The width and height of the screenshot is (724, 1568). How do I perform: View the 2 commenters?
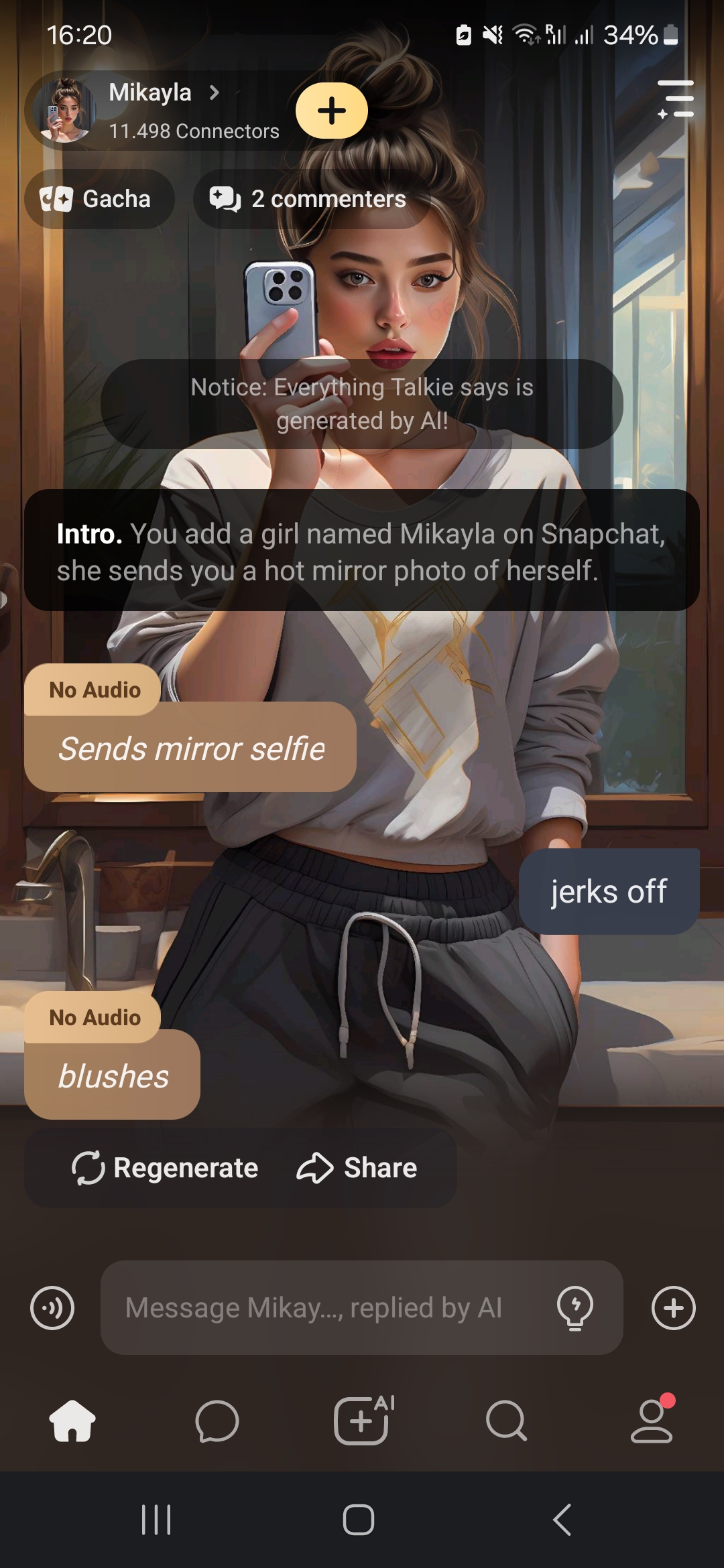[311, 199]
